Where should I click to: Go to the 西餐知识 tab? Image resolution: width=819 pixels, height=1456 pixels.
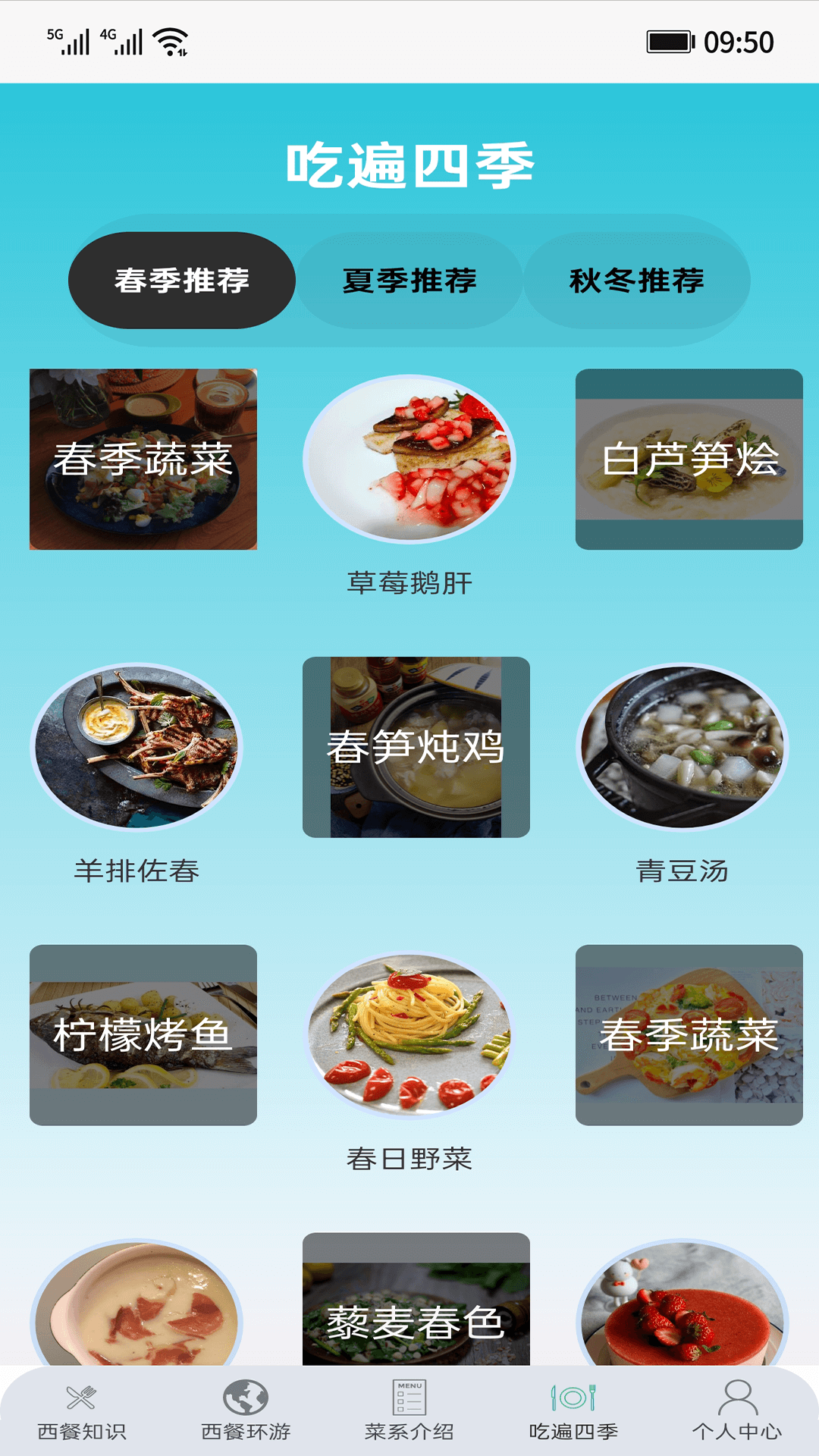point(82,1412)
